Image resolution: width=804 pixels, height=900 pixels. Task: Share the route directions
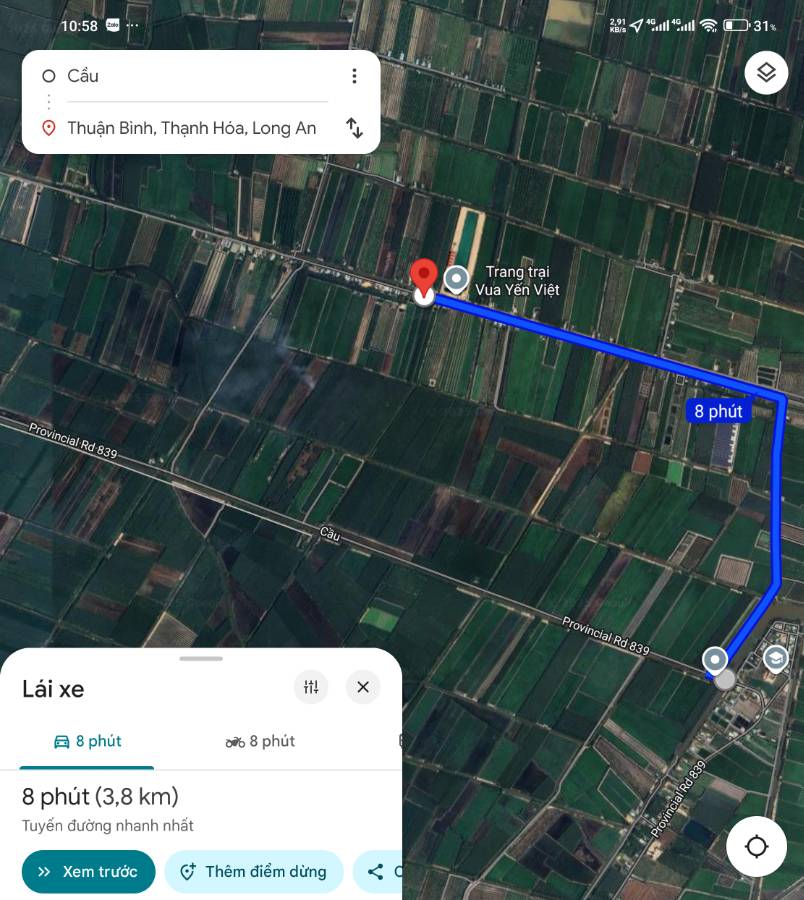(378, 872)
